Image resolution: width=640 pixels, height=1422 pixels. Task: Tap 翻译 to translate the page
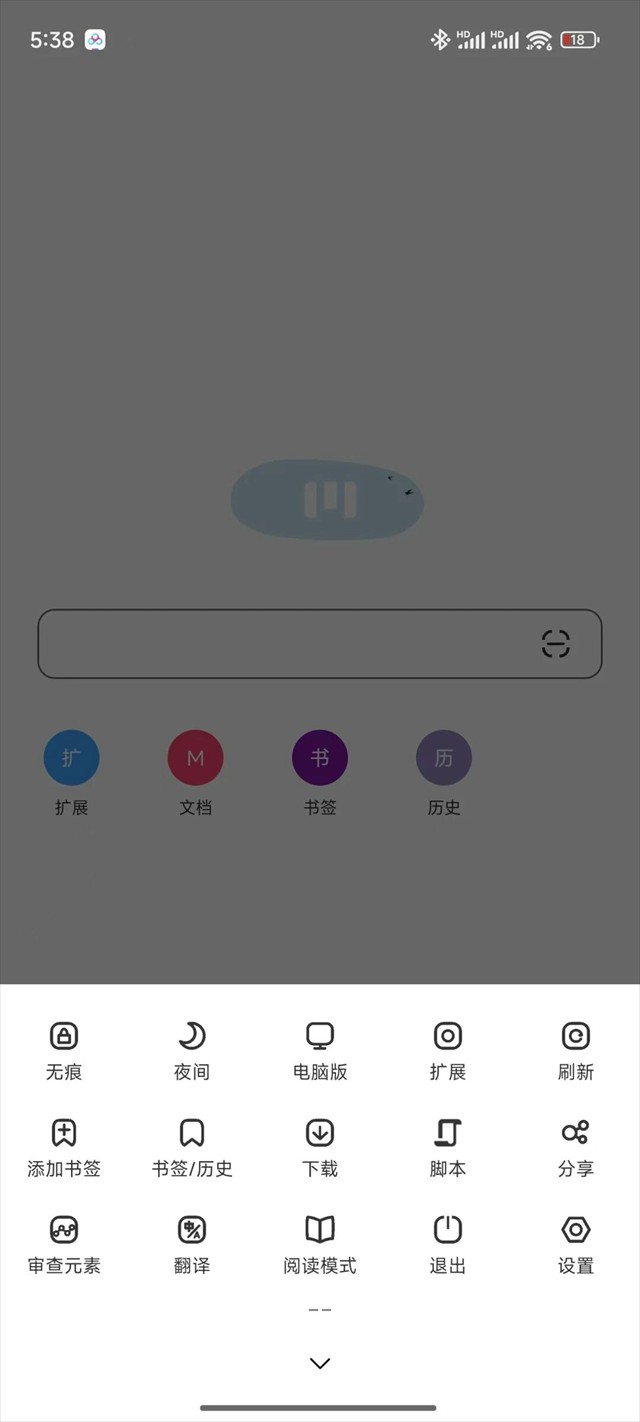(192, 1243)
